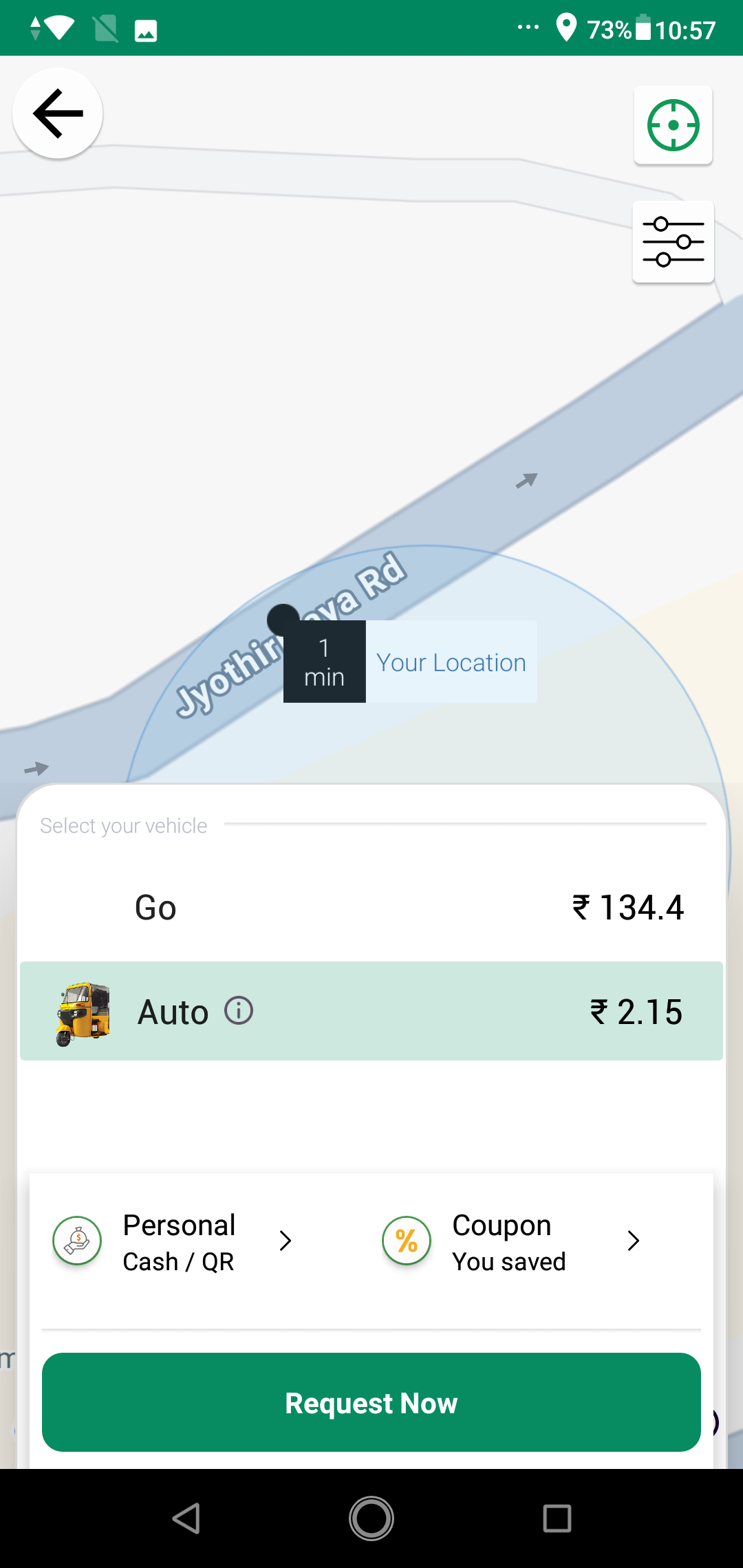743x1568 pixels.
Task: Select the Auto vehicle option
Action: coord(371,1011)
